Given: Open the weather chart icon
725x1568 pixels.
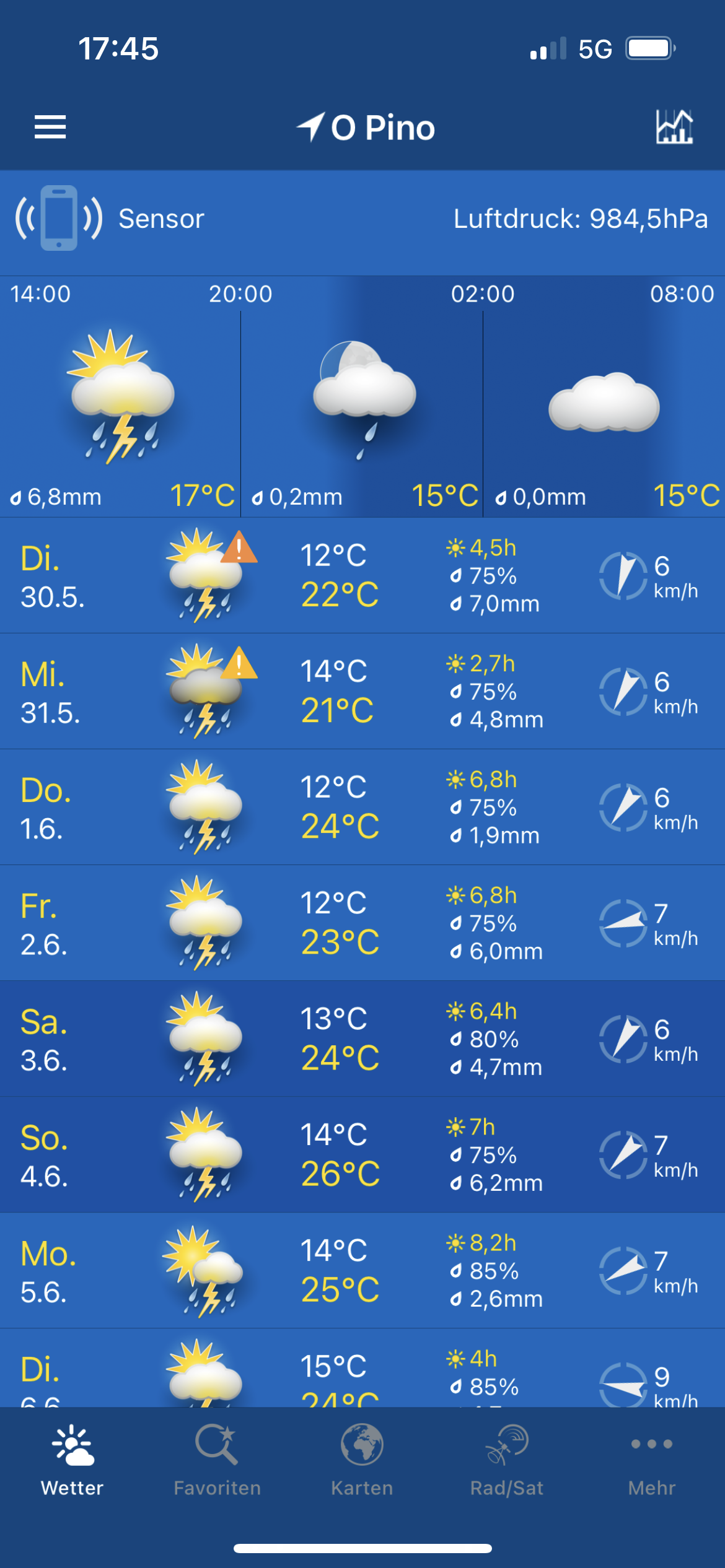Looking at the screenshot, I should (674, 127).
